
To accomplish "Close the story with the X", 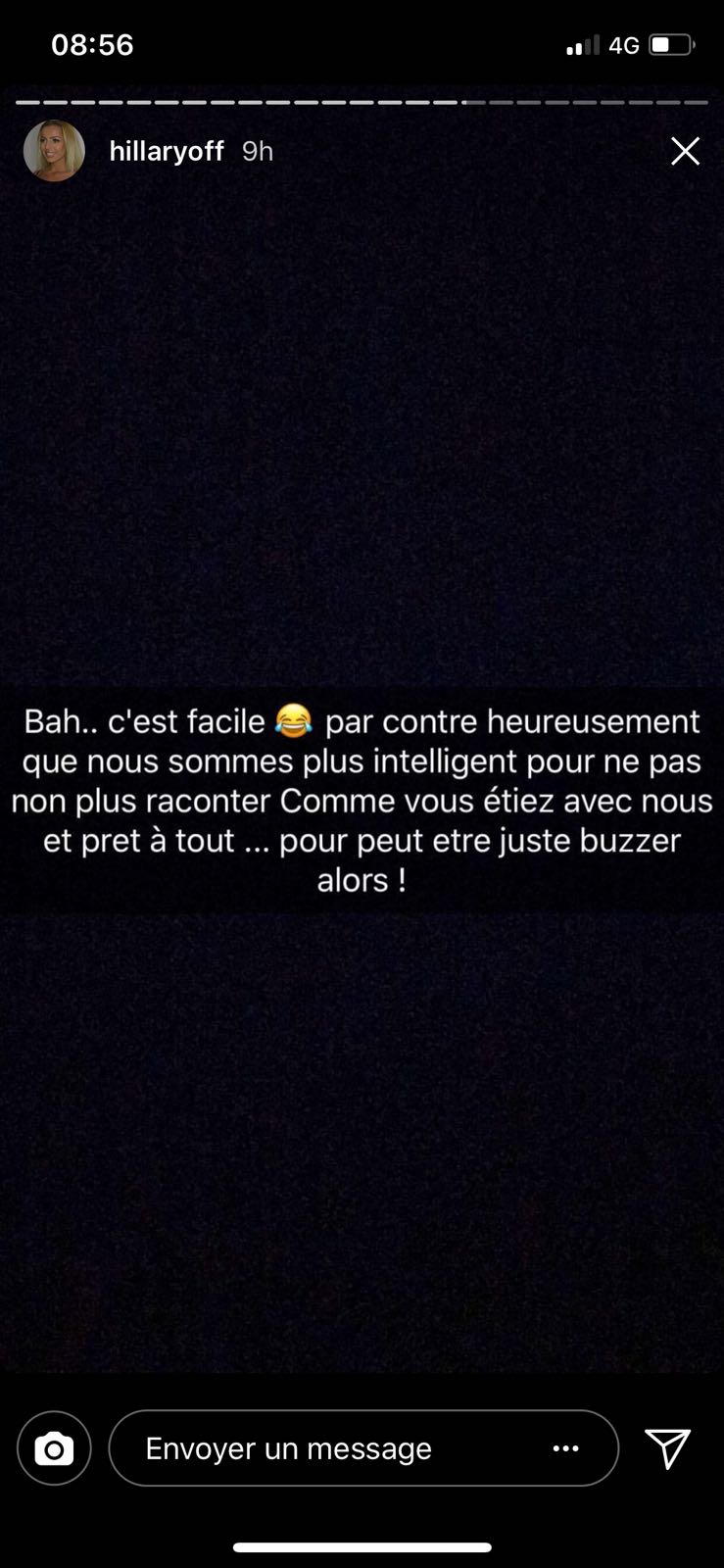I will 685,151.
